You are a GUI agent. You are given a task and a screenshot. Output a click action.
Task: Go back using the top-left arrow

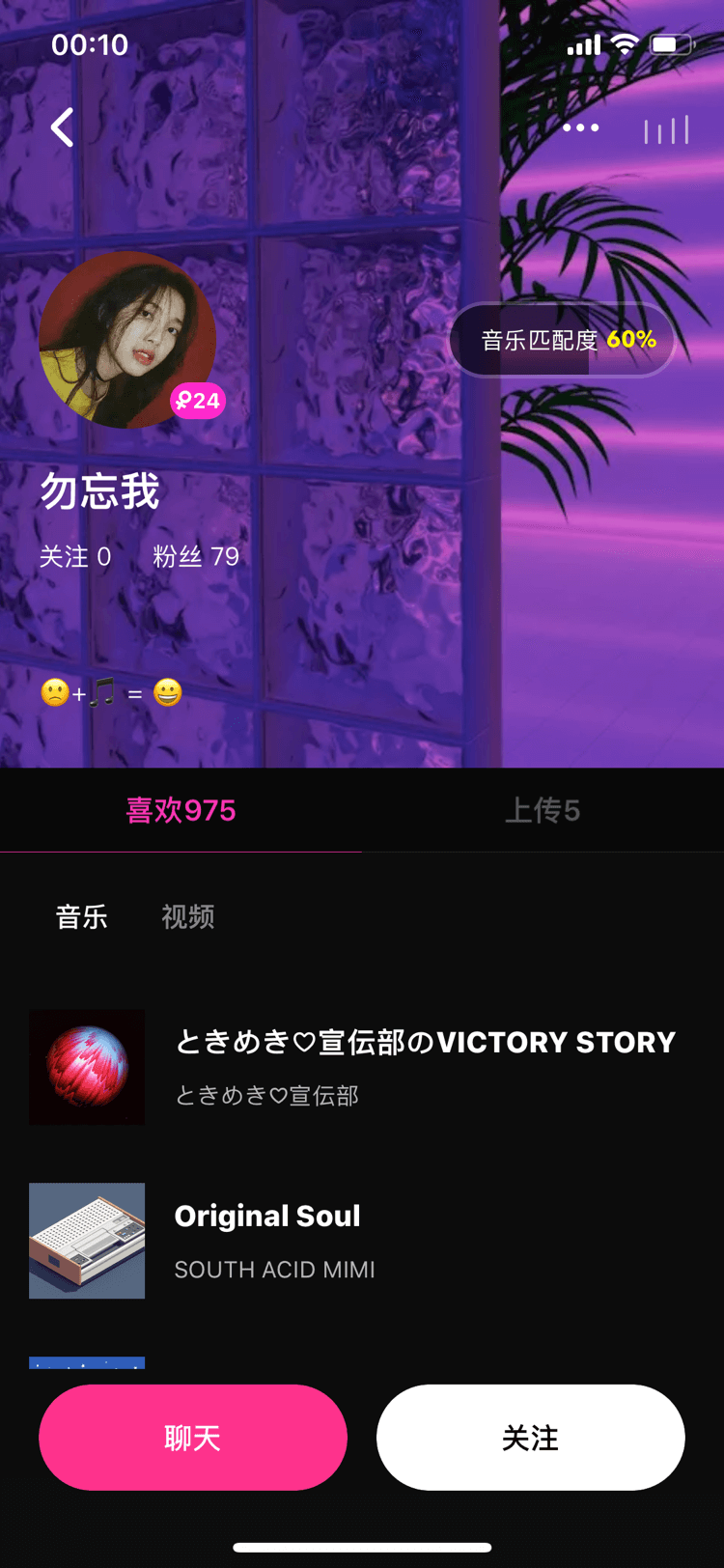63,127
